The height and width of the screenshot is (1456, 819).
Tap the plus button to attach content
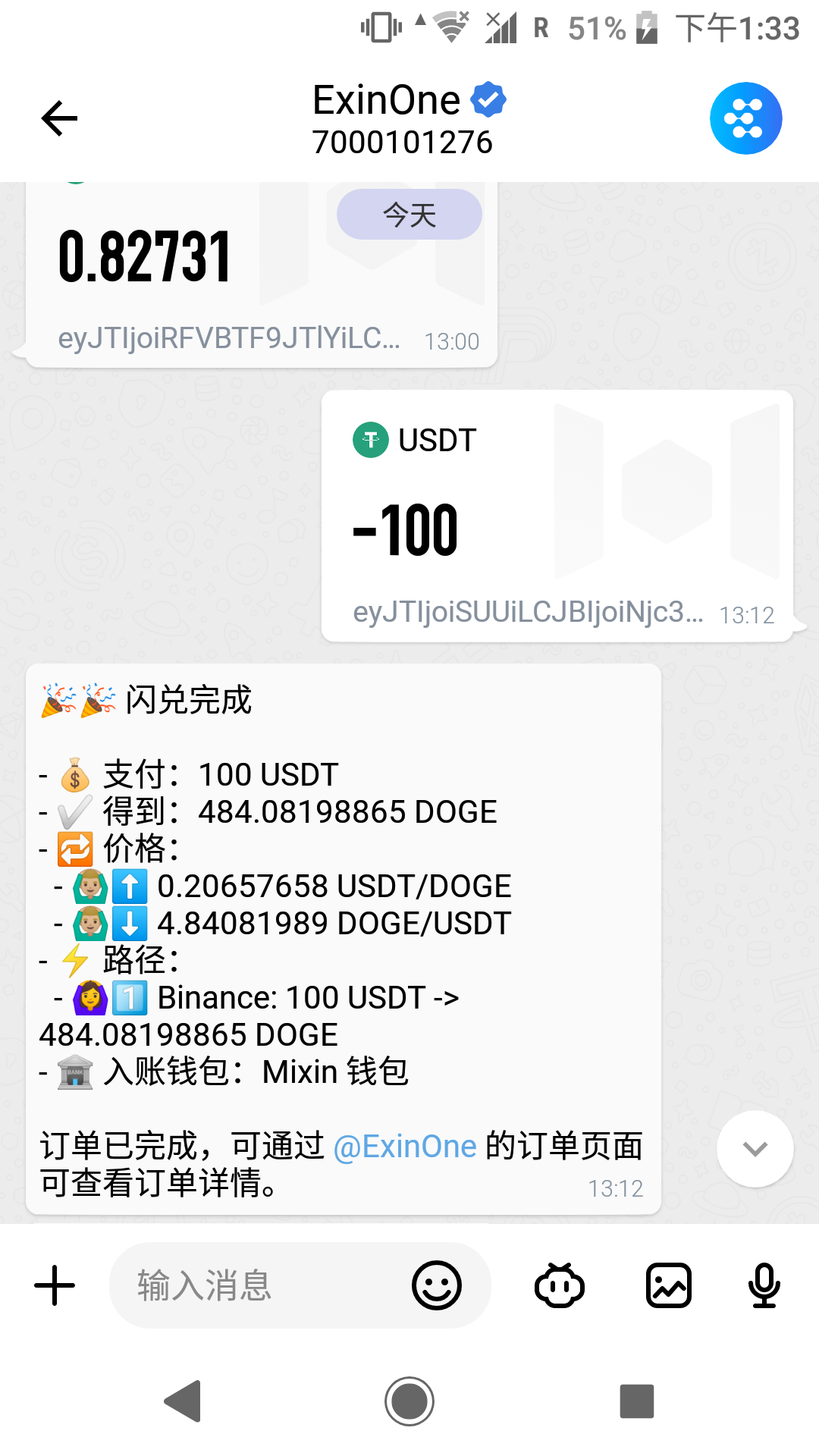pos(53,1285)
